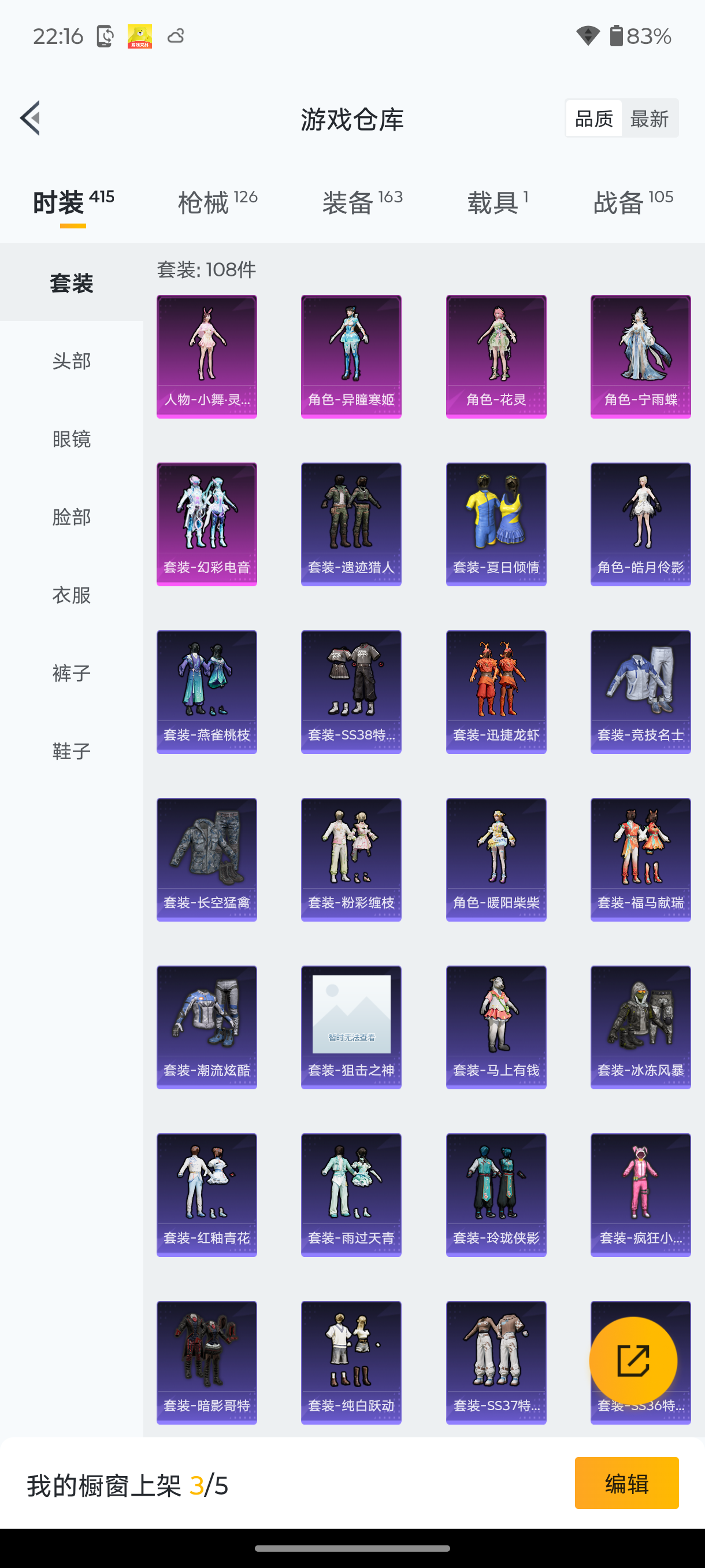Select the 套装 sidebar category
This screenshot has height=1568, width=705.
click(71, 282)
